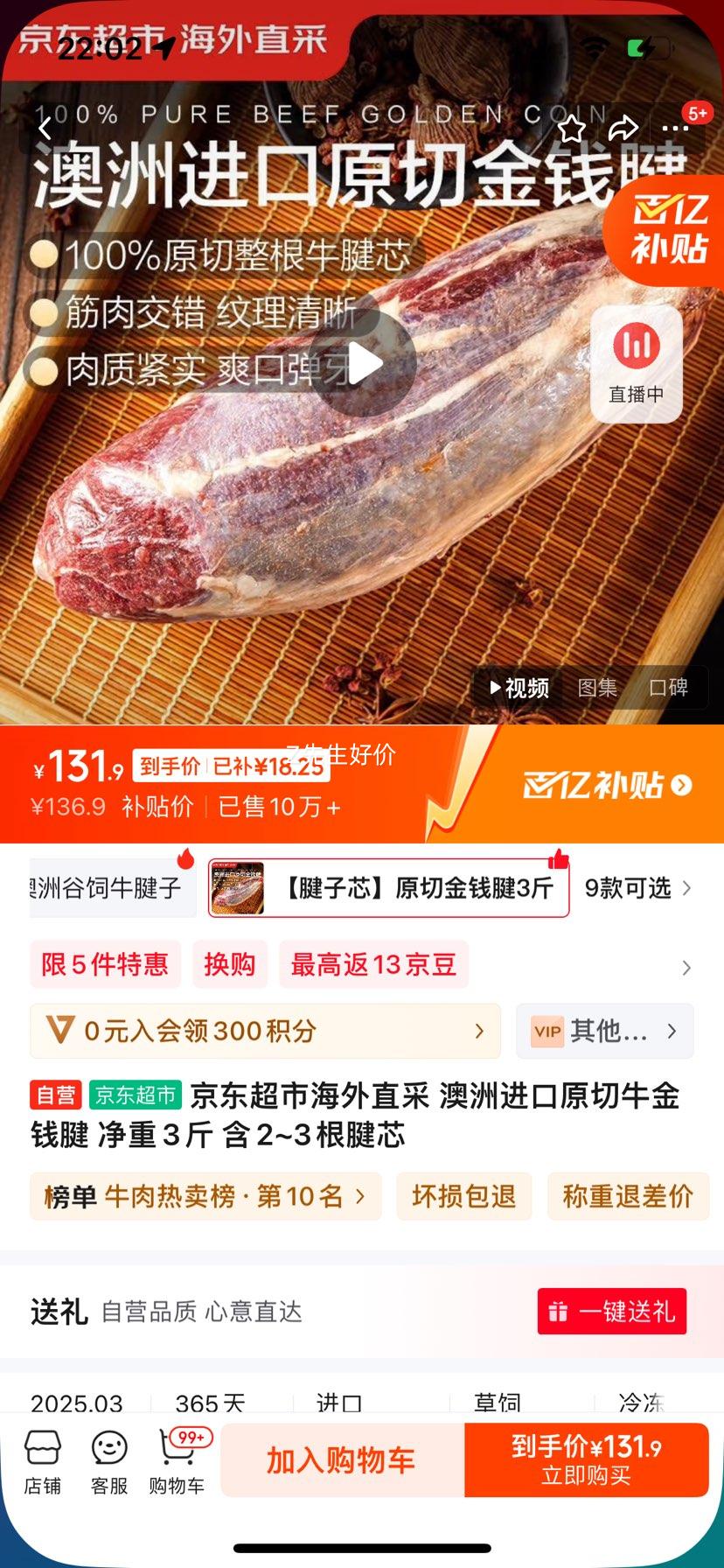Tap the 加入购物车 button
The image size is (724, 1568).
[341, 1459]
